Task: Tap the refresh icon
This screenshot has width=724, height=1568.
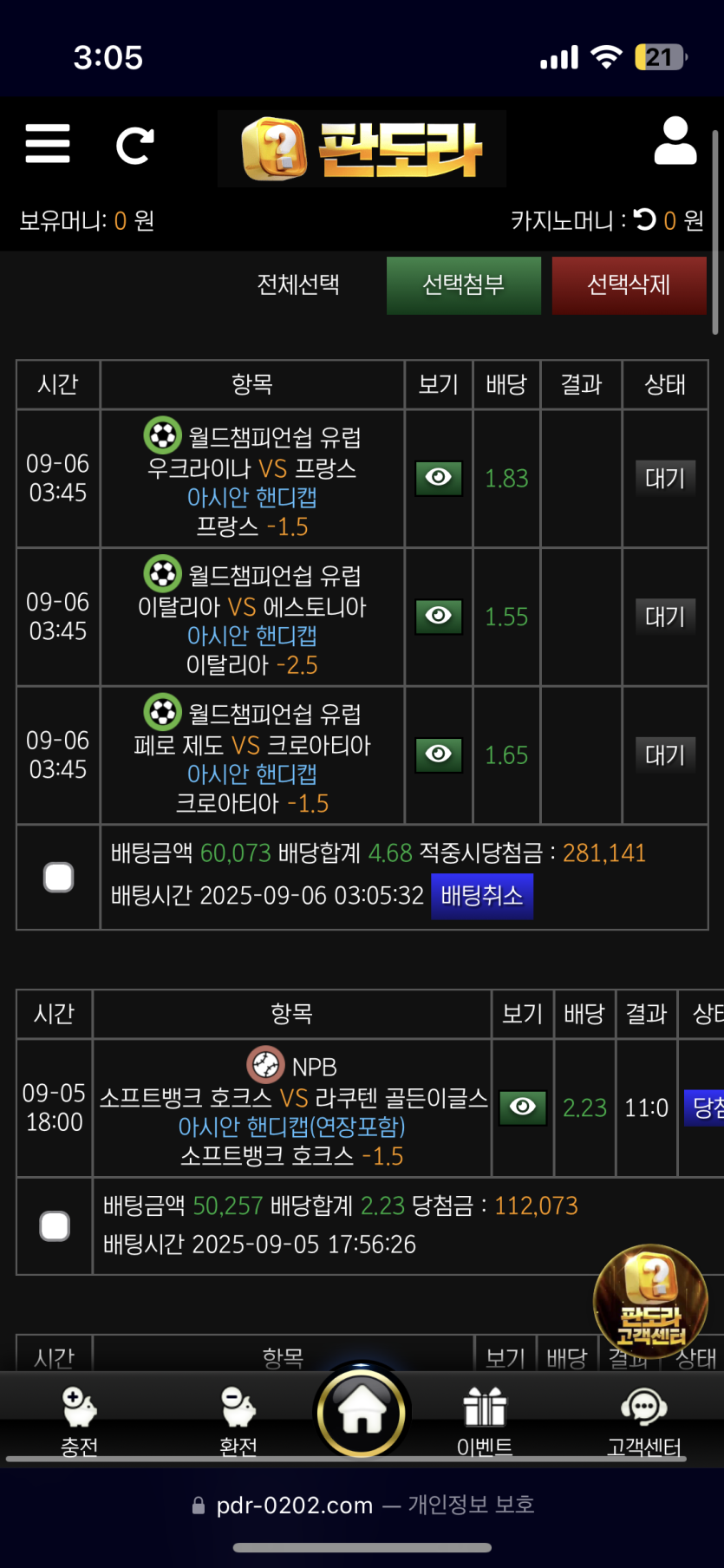Action: pos(134,145)
